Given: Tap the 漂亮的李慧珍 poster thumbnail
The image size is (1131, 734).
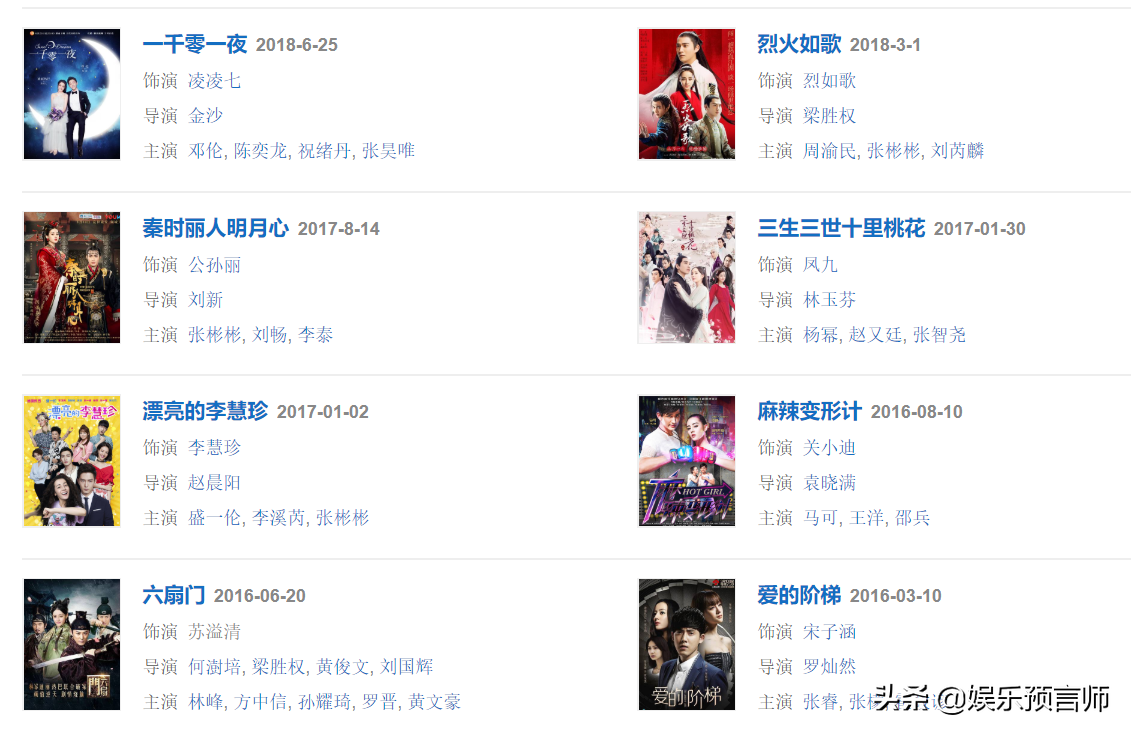Looking at the screenshot, I should [x=72, y=461].
